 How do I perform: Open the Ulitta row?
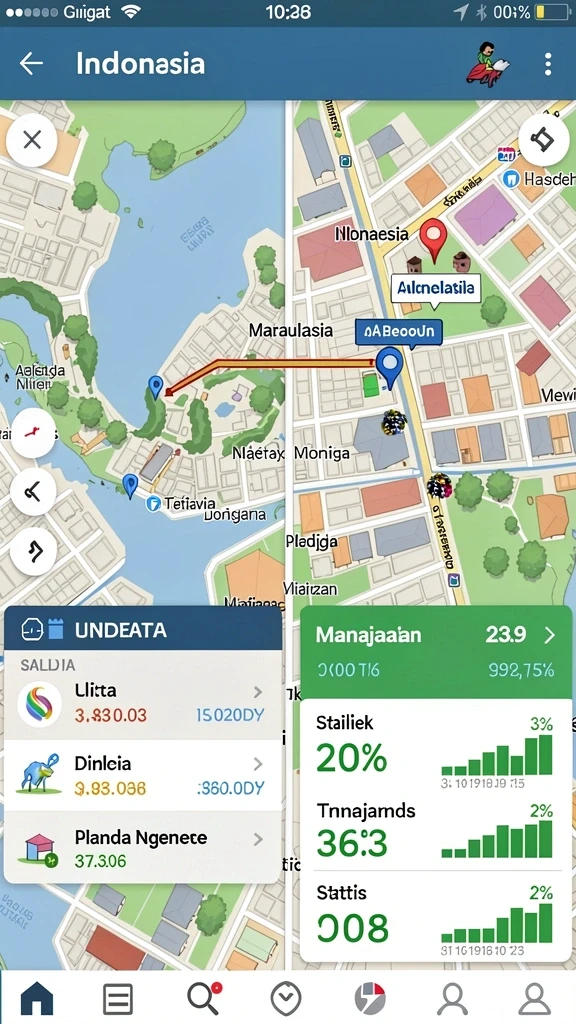pos(143,705)
